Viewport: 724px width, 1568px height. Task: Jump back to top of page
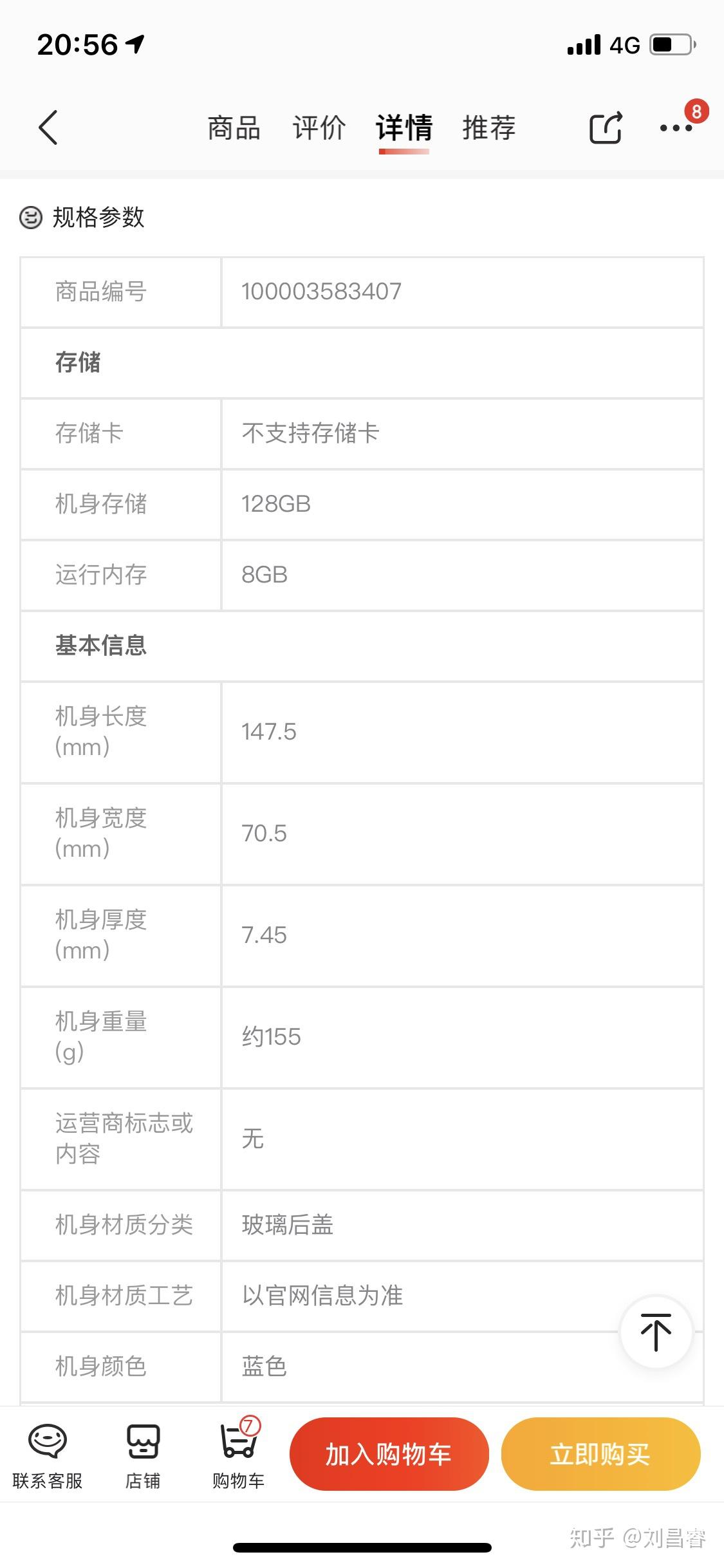(656, 1331)
